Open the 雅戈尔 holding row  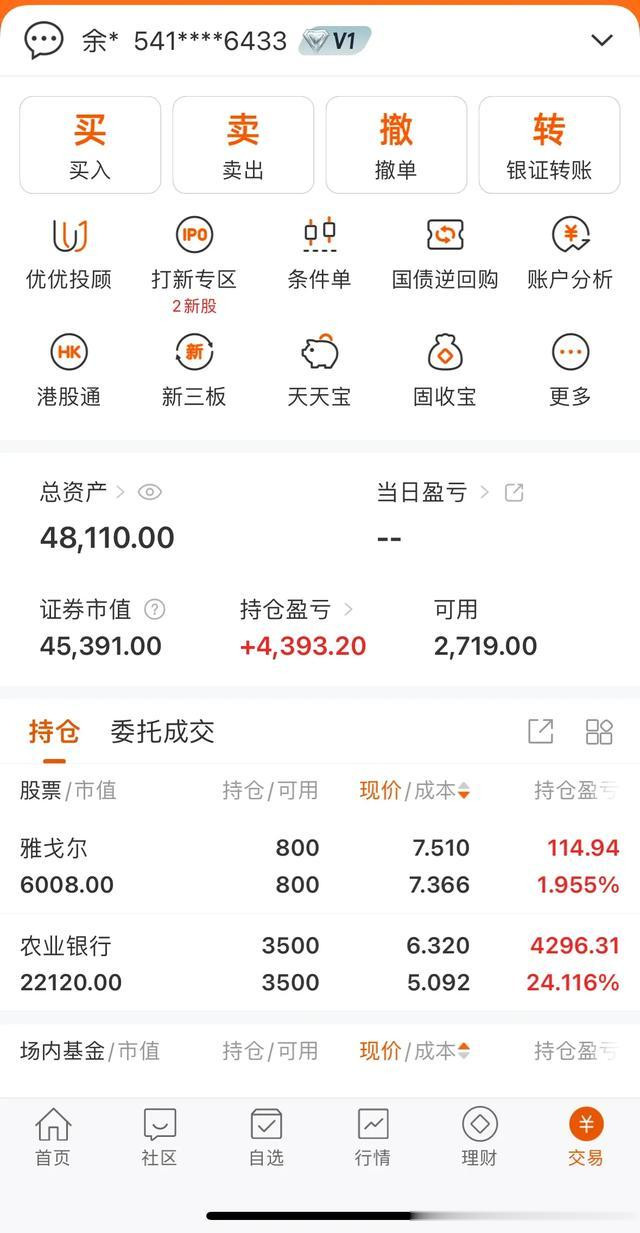(320, 866)
